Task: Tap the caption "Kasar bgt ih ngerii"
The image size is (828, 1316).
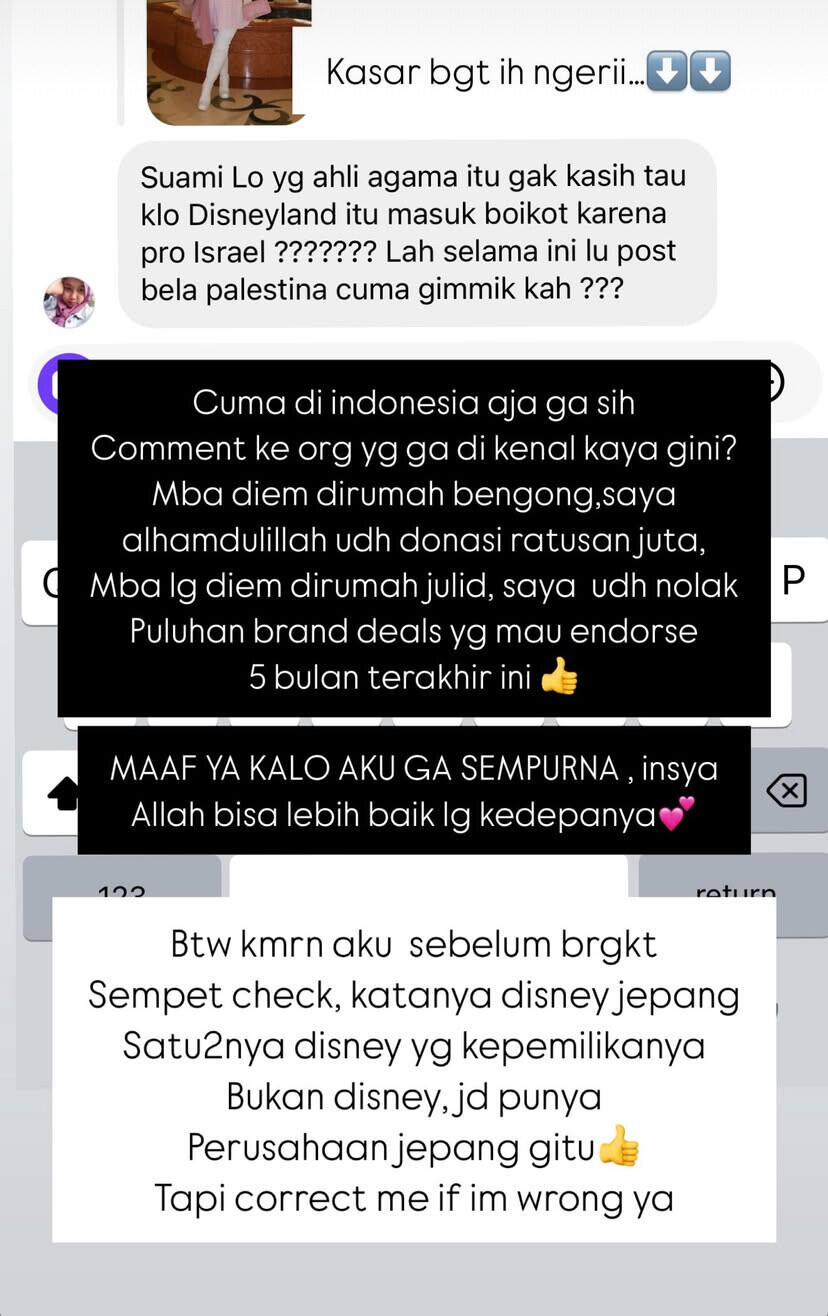Action: (480, 72)
